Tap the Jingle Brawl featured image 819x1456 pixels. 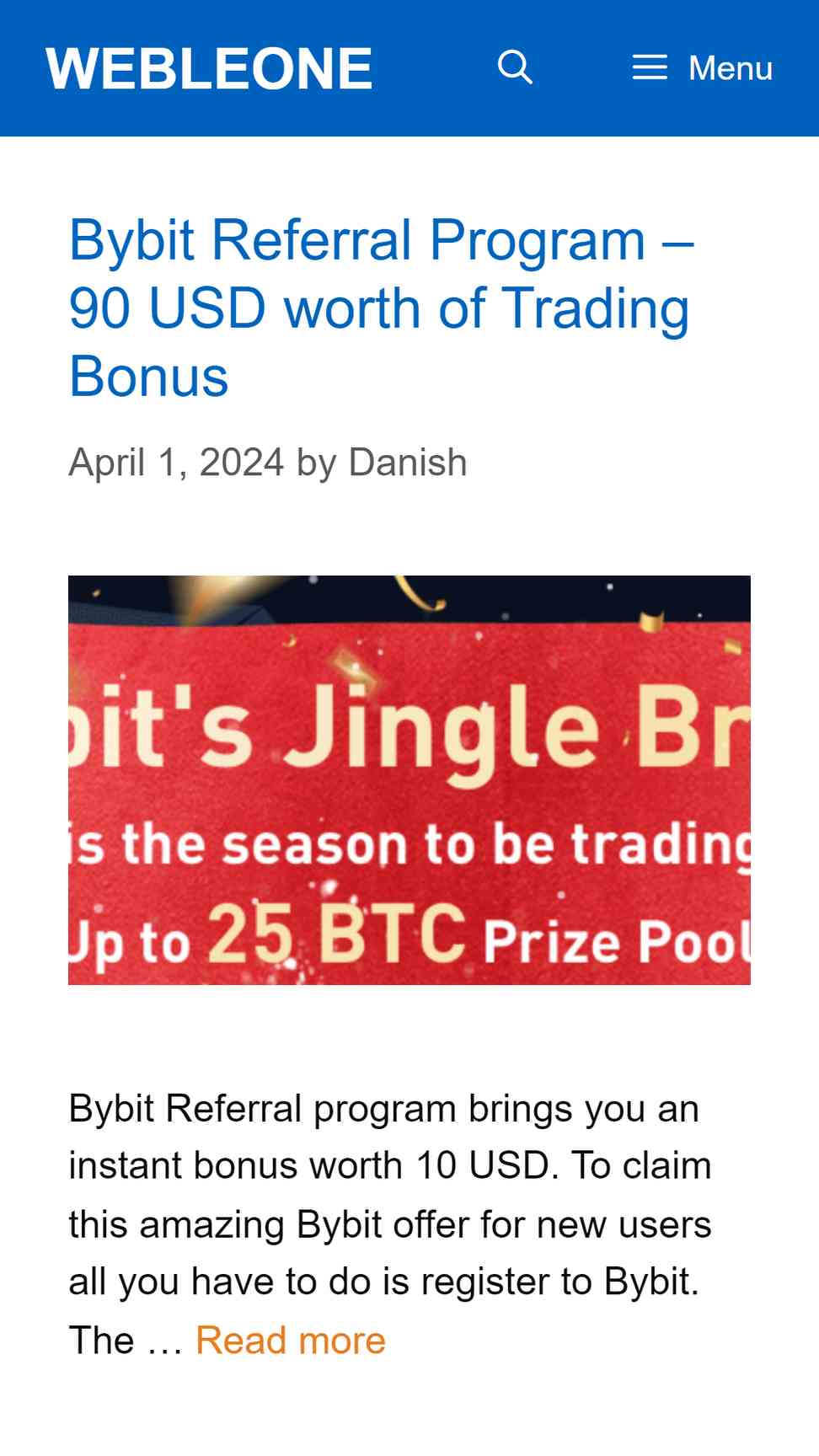click(x=409, y=779)
